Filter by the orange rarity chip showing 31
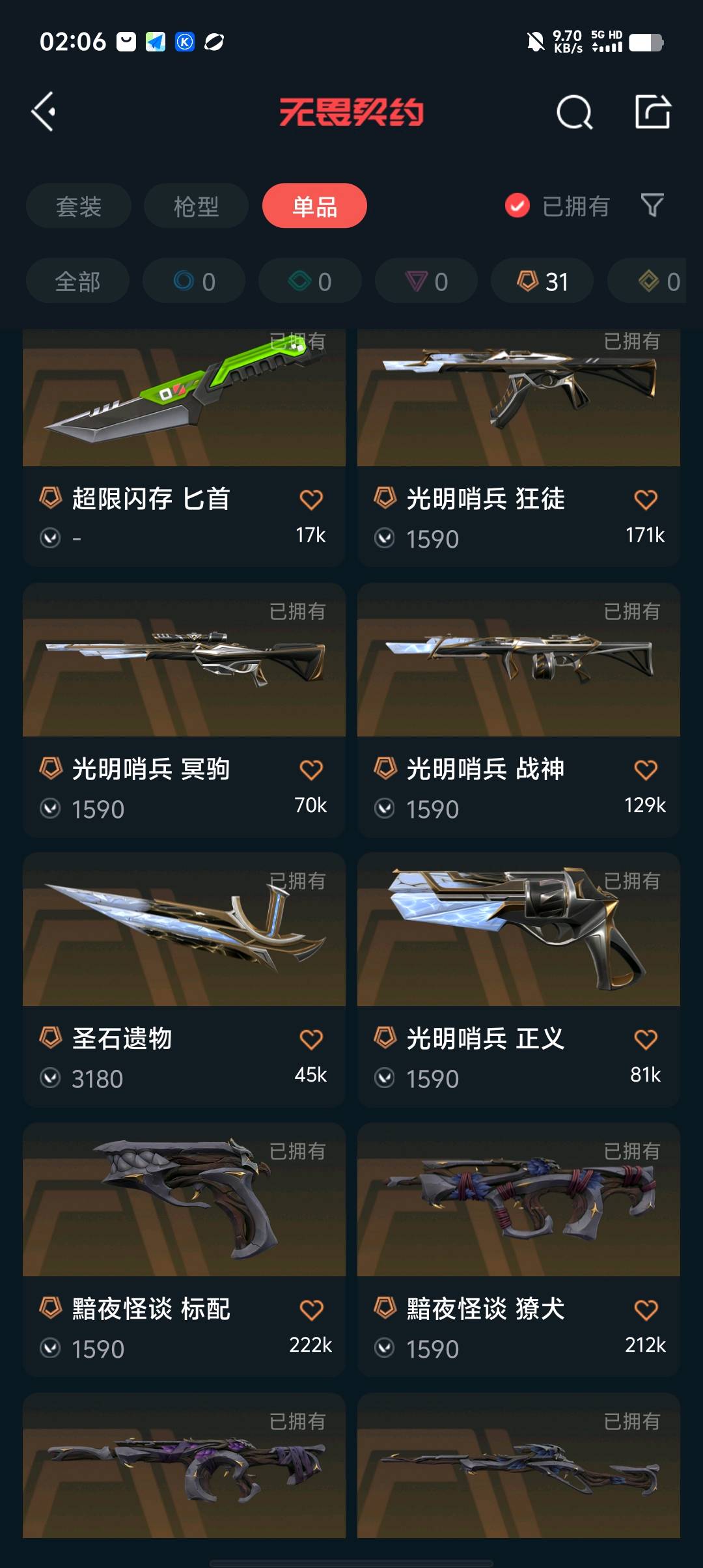This screenshot has width=703, height=1568. (542, 281)
